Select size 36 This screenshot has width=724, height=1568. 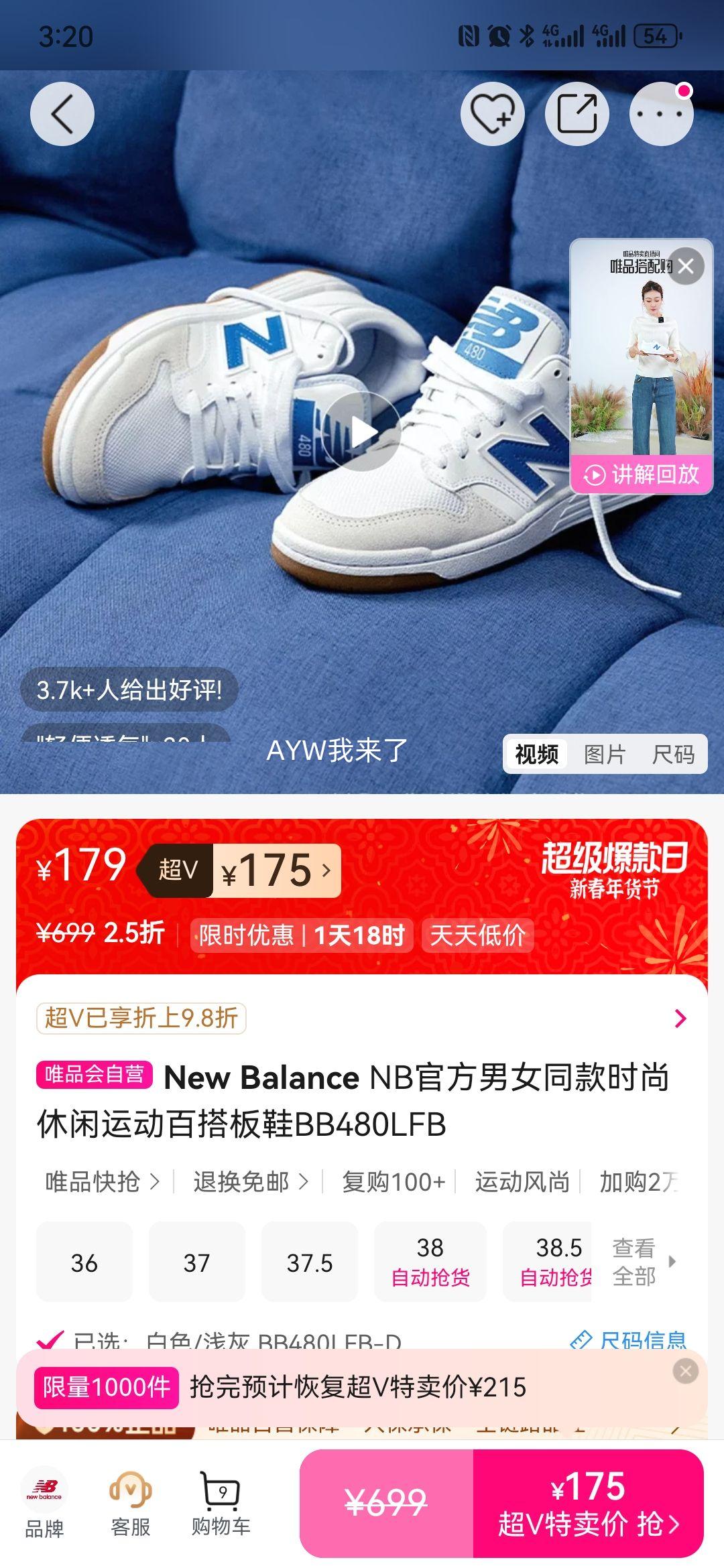click(83, 1262)
